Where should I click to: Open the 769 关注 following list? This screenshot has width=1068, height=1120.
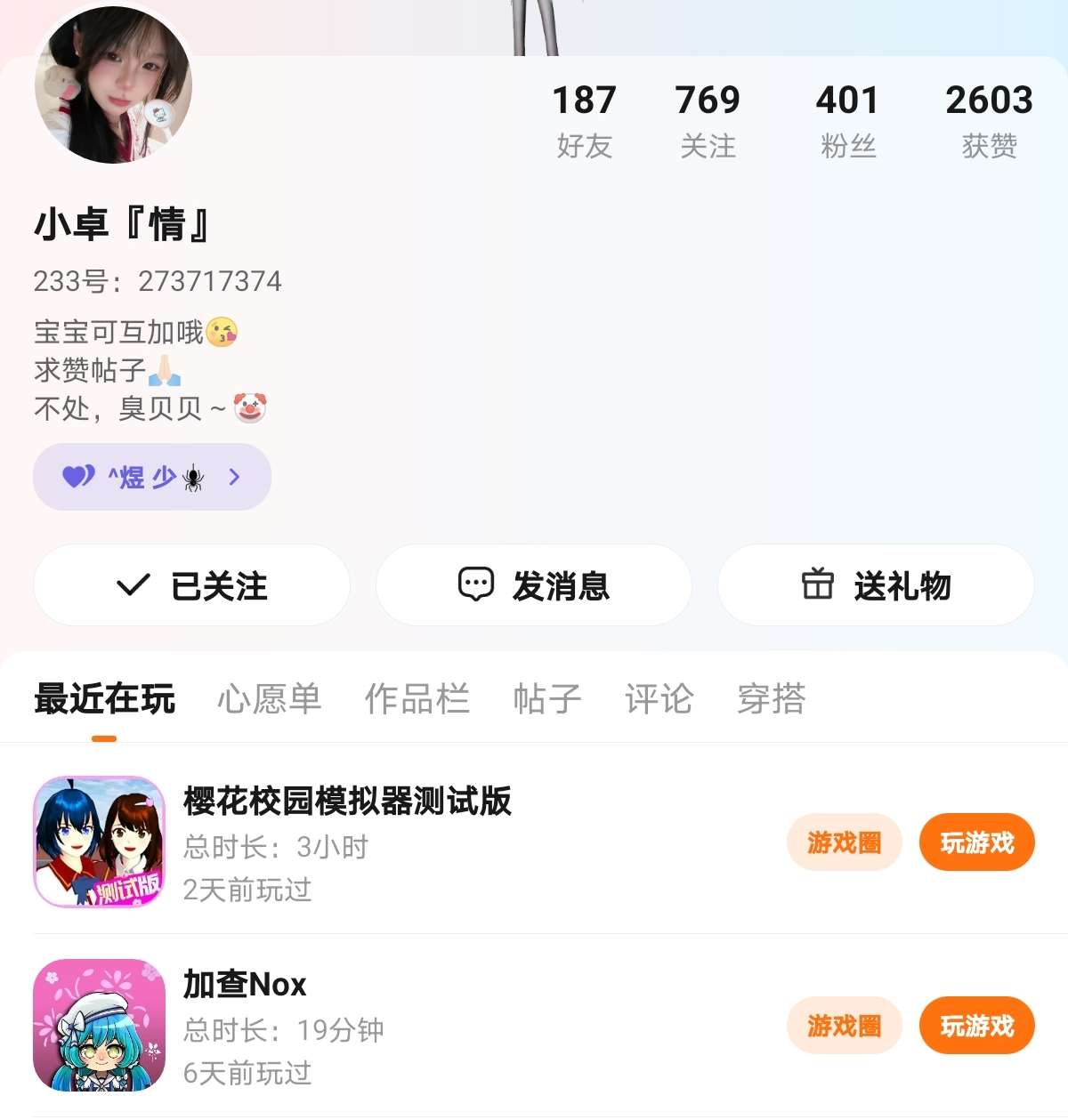pos(708,120)
